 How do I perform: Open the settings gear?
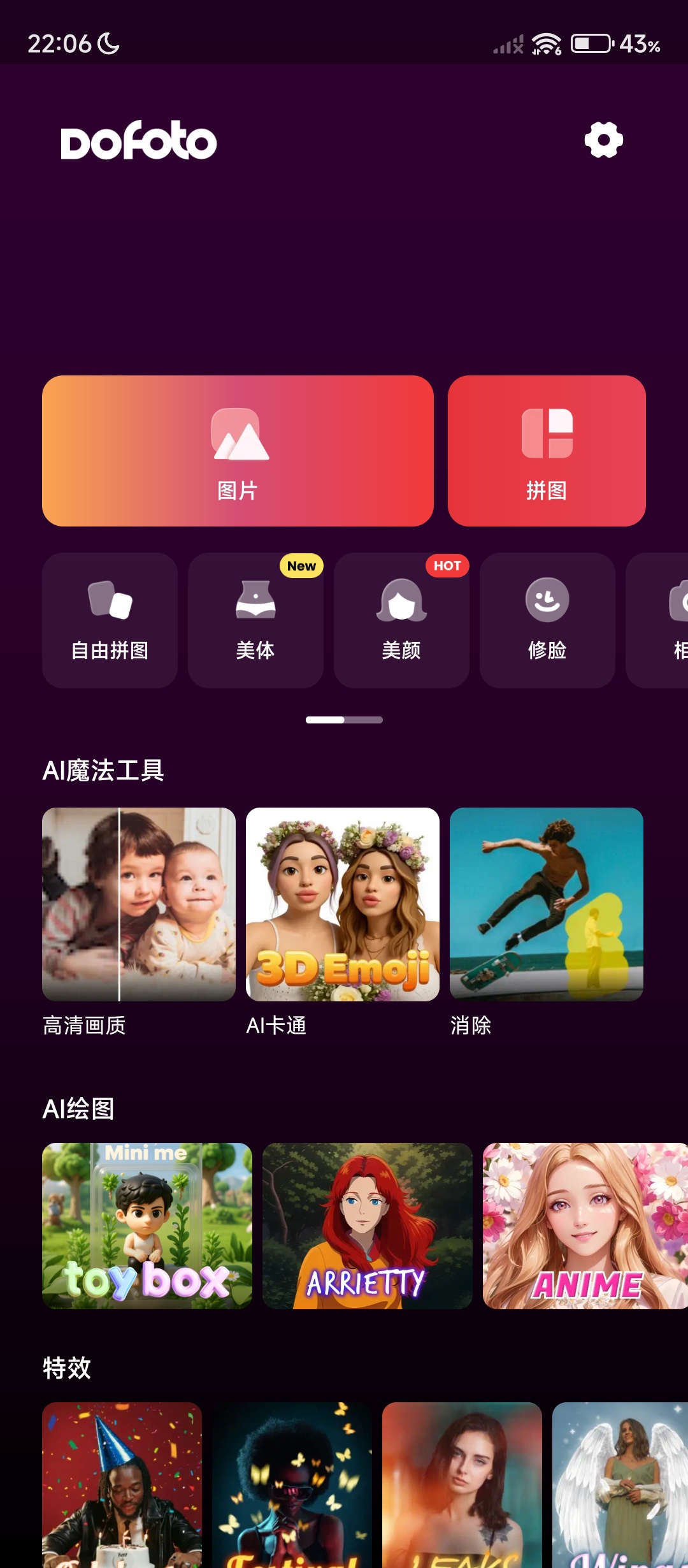coord(603,140)
